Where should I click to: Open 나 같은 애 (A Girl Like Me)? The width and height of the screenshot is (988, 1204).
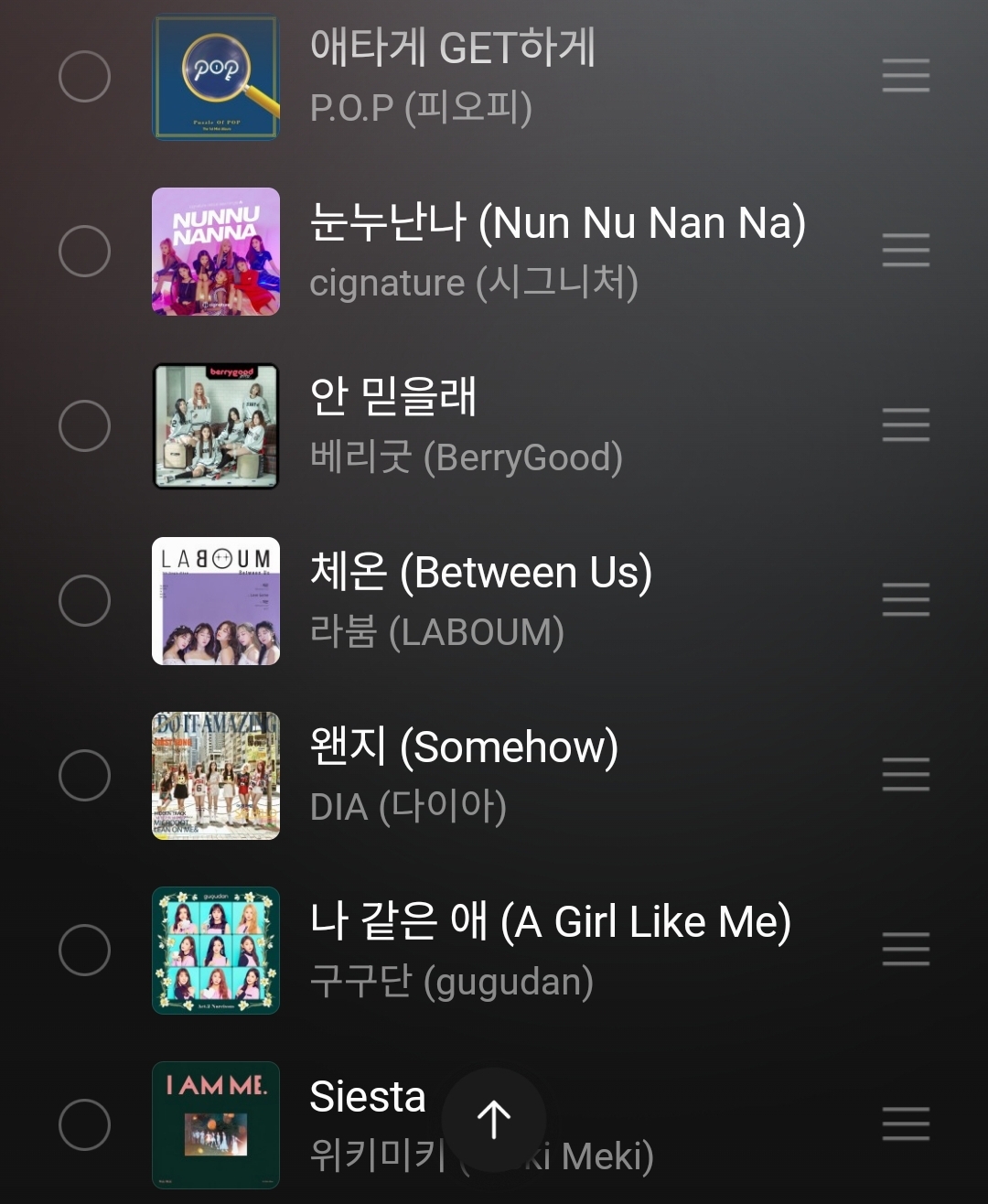[x=549, y=922]
